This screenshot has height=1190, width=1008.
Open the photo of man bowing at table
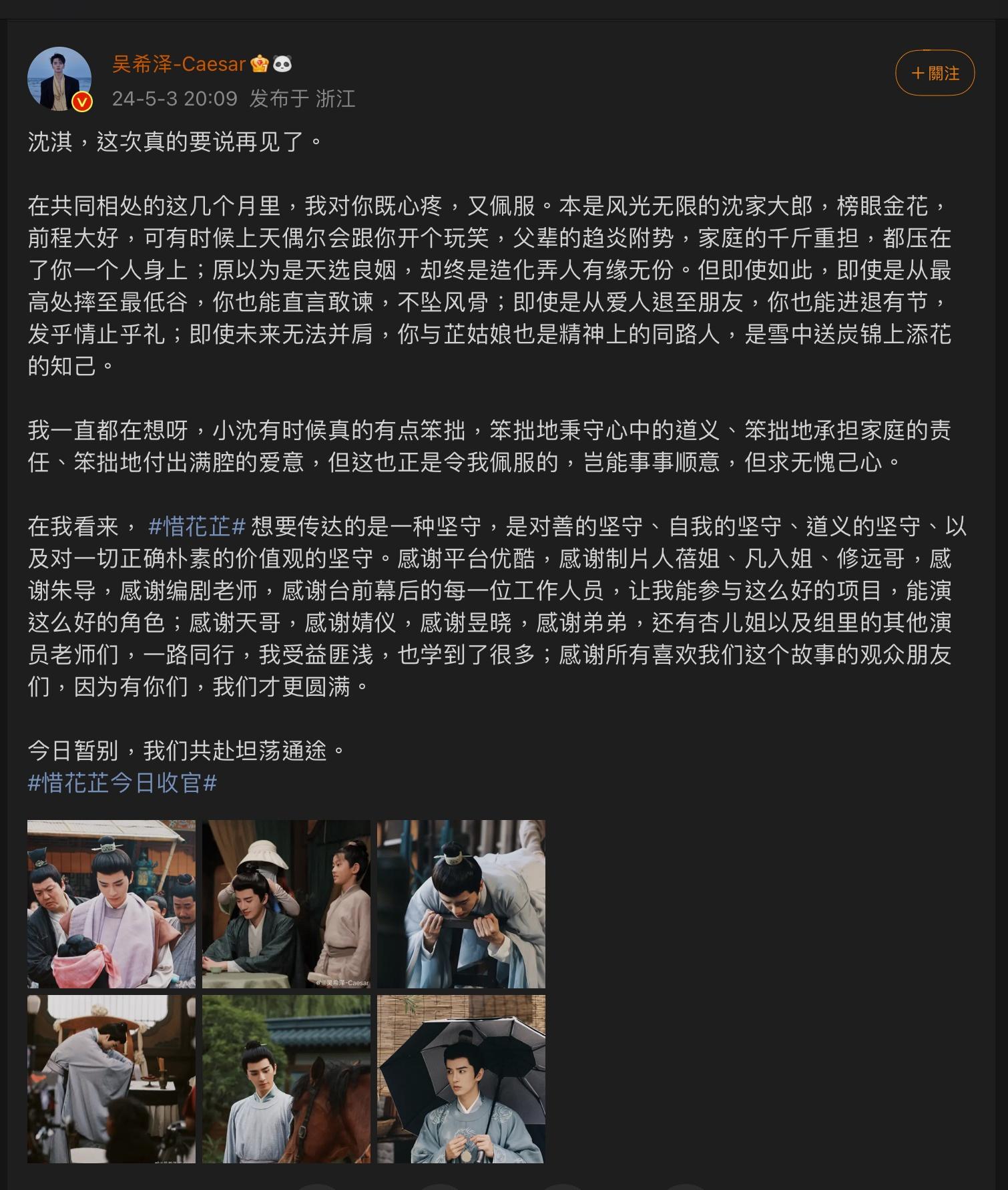[x=111, y=1079]
